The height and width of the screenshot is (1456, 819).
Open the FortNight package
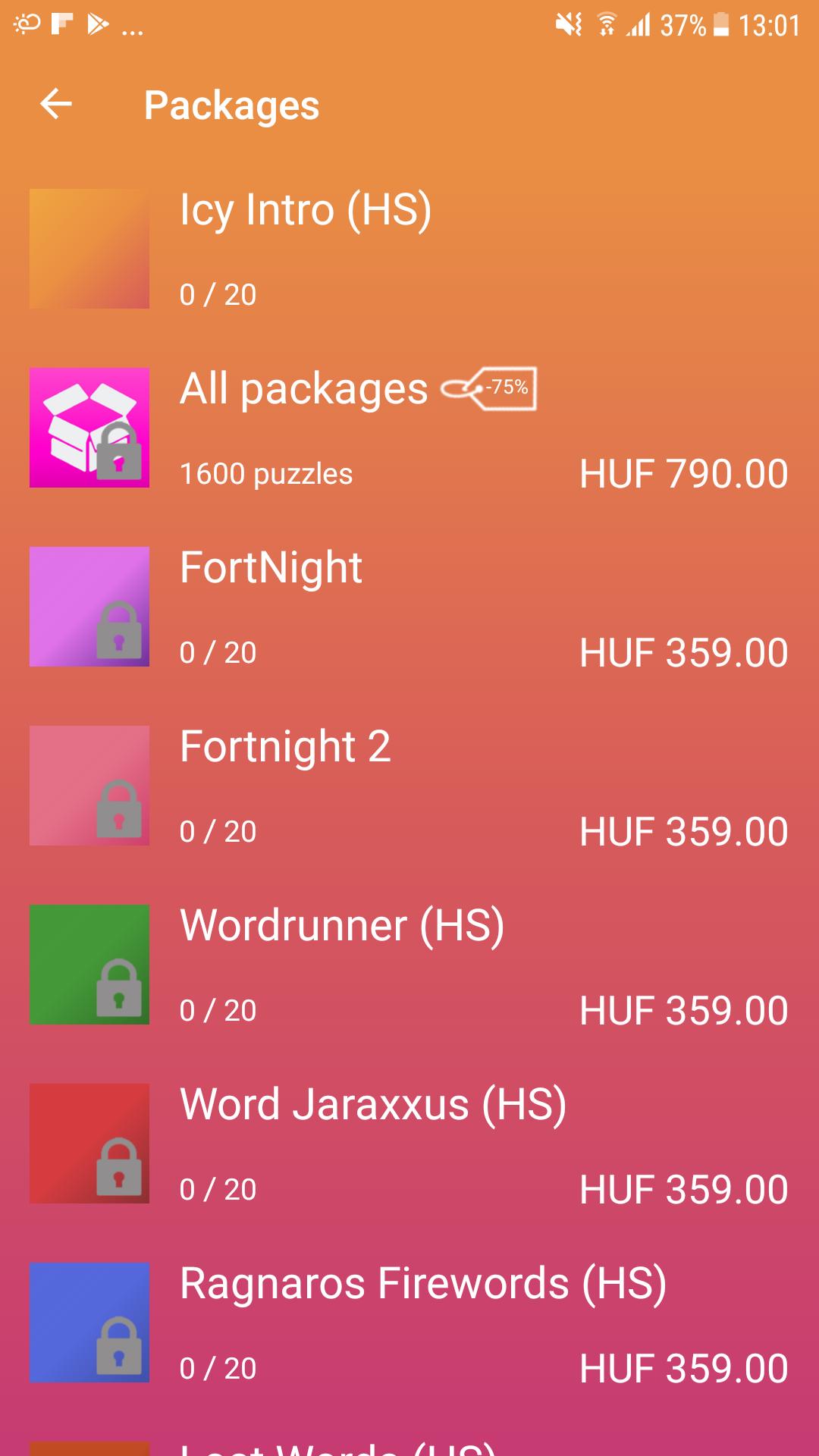[x=409, y=607]
